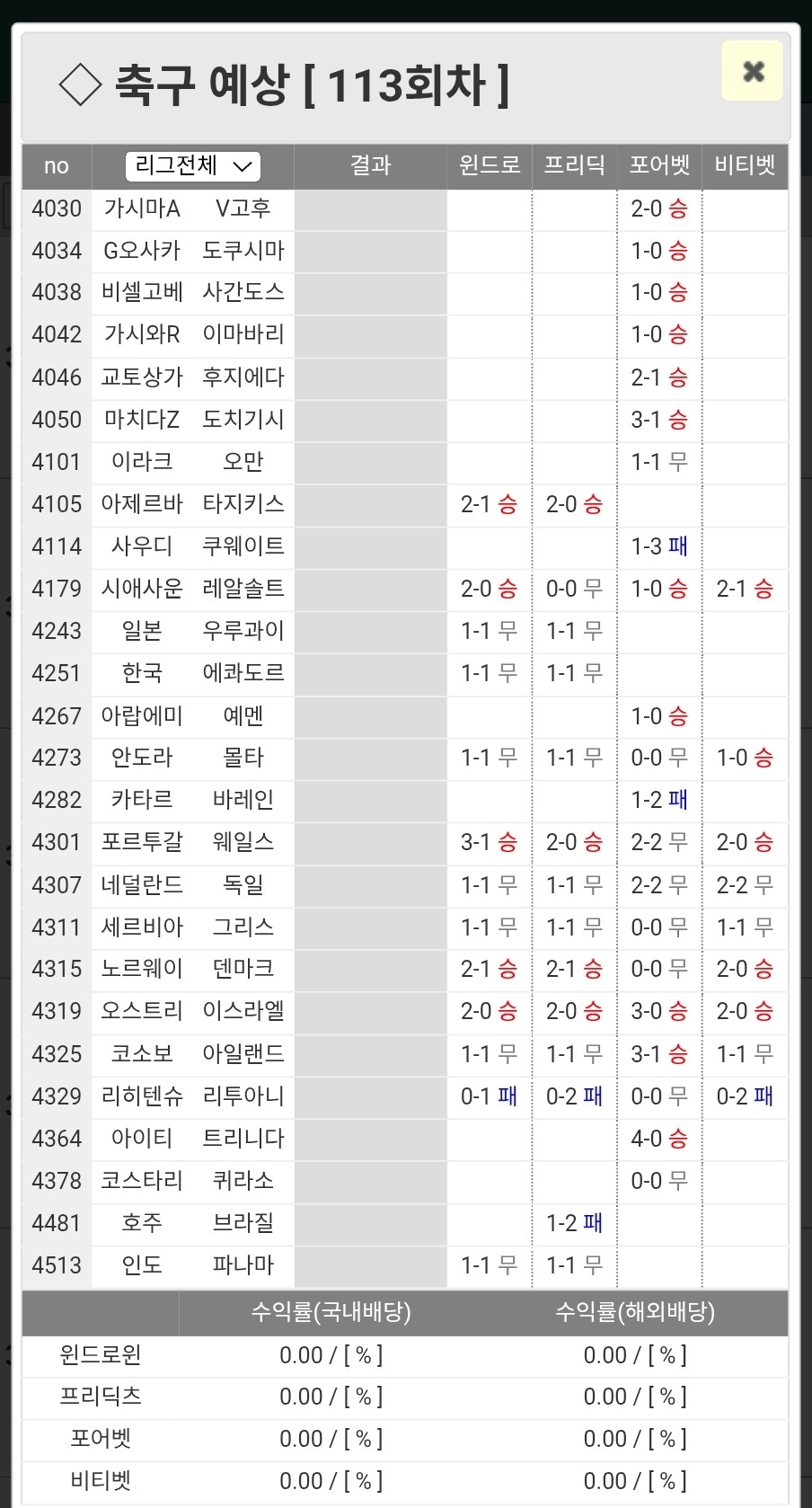Open the 리그전체 league dropdown
The image size is (812, 1508).
coord(193,166)
